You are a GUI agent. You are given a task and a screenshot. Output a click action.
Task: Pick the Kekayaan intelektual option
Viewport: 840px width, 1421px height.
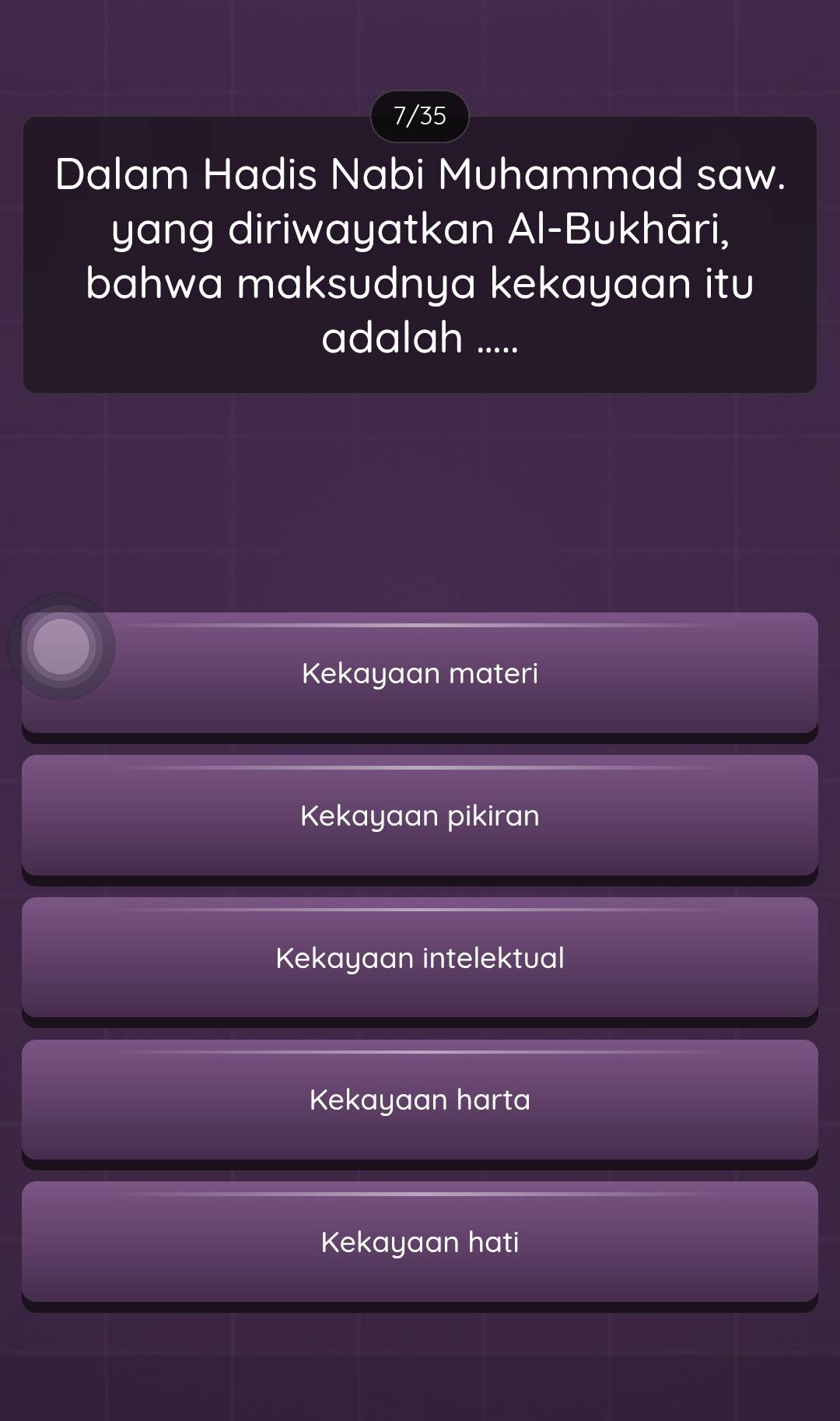pos(420,958)
